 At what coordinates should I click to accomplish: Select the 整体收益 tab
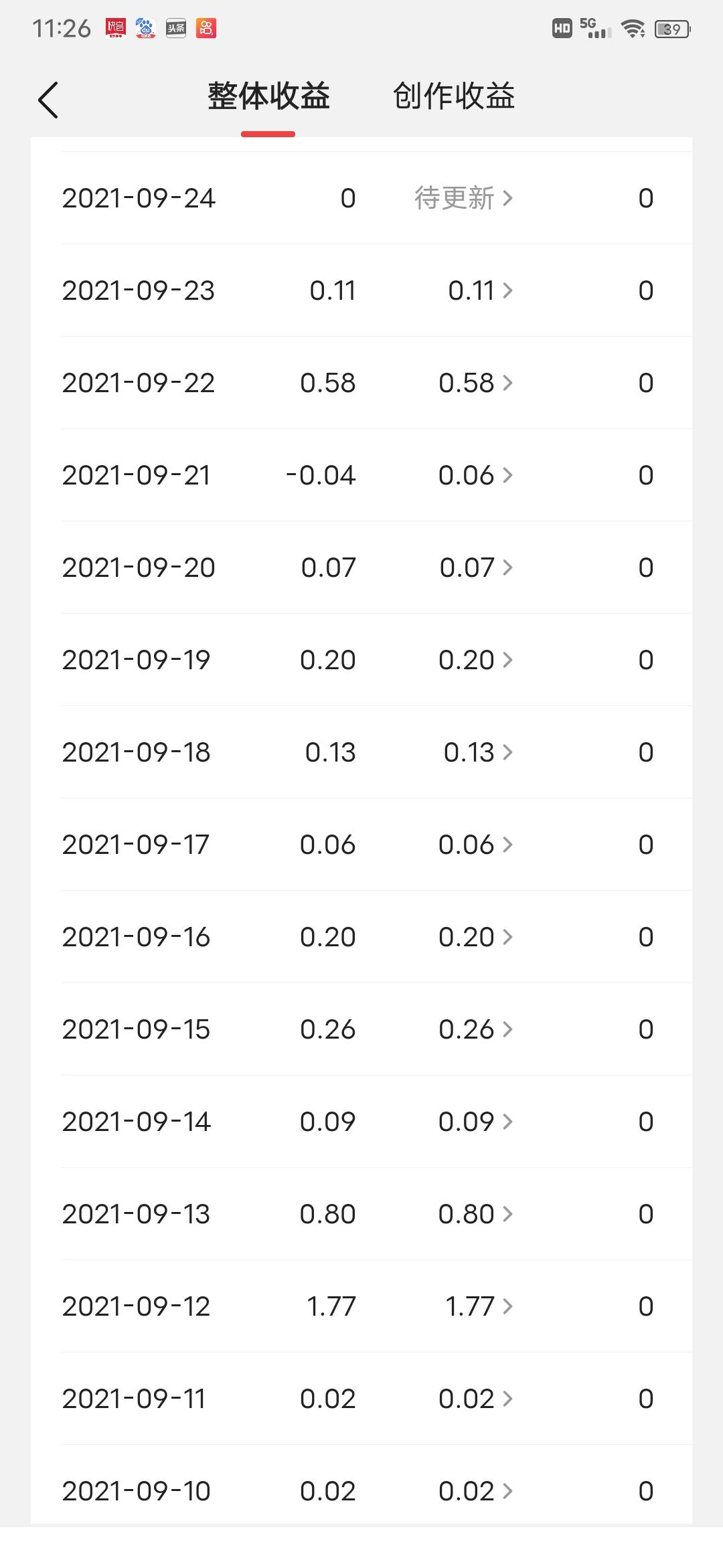(268, 96)
